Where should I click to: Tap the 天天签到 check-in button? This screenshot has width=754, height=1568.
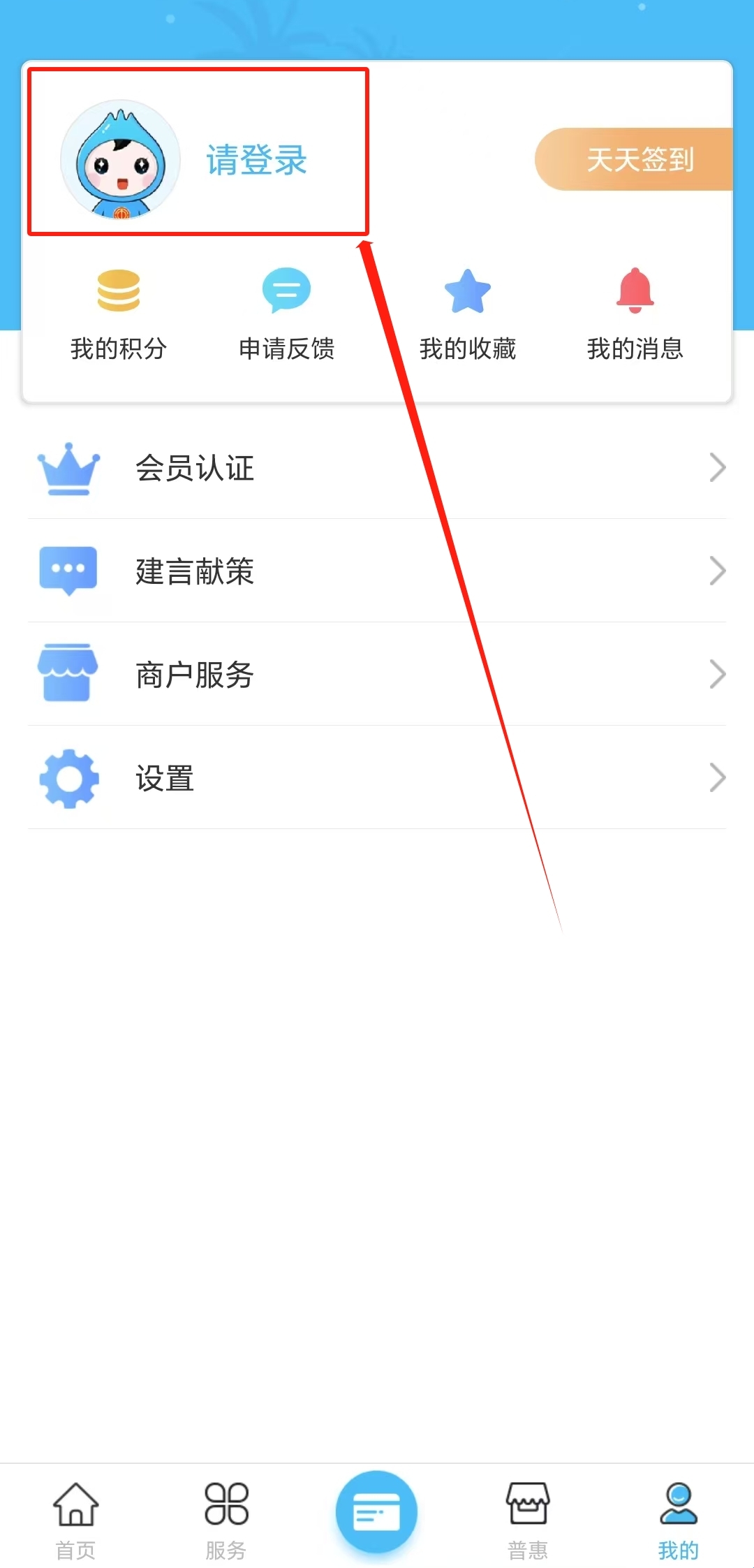click(634, 159)
